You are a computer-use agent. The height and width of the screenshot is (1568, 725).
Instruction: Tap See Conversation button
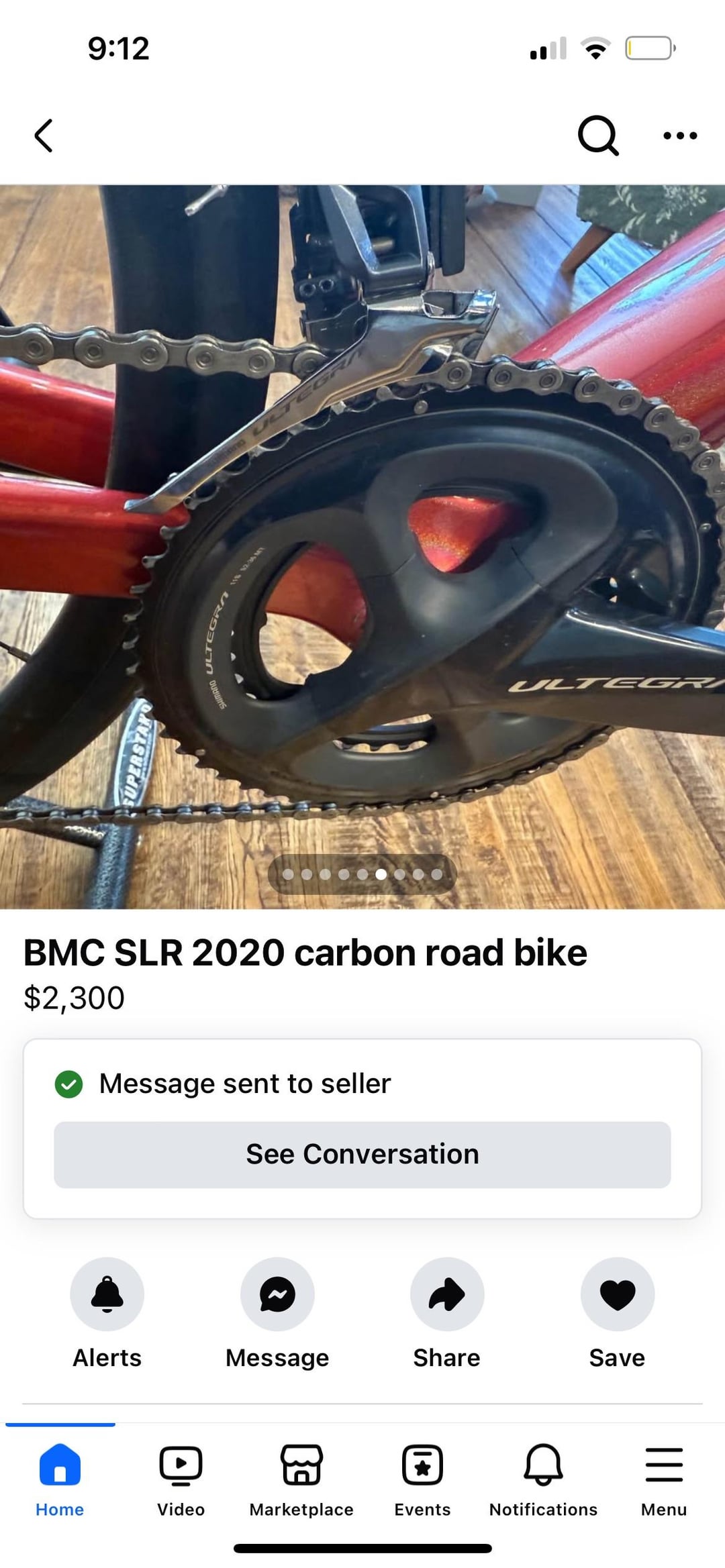[x=362, y=1155]
